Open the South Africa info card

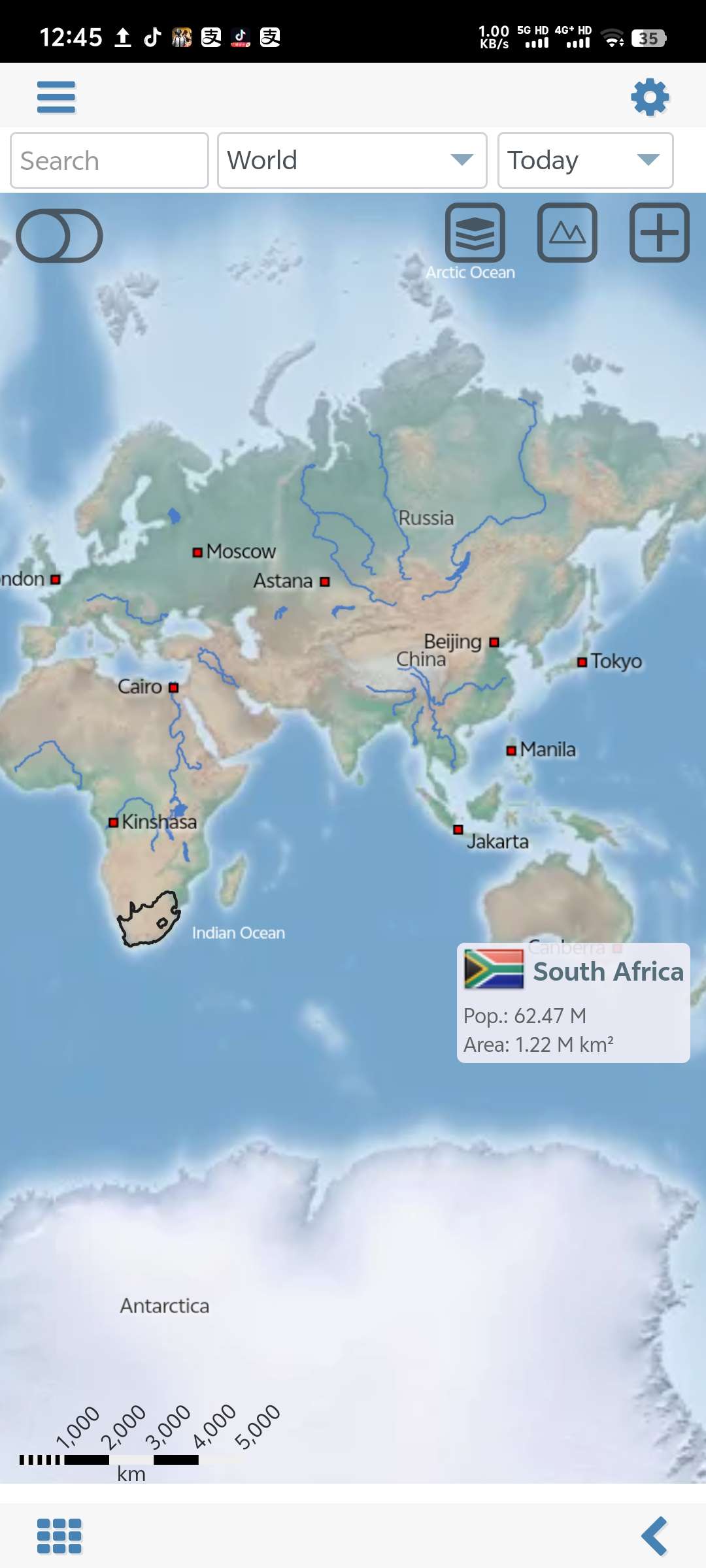tap(573, 1003)
